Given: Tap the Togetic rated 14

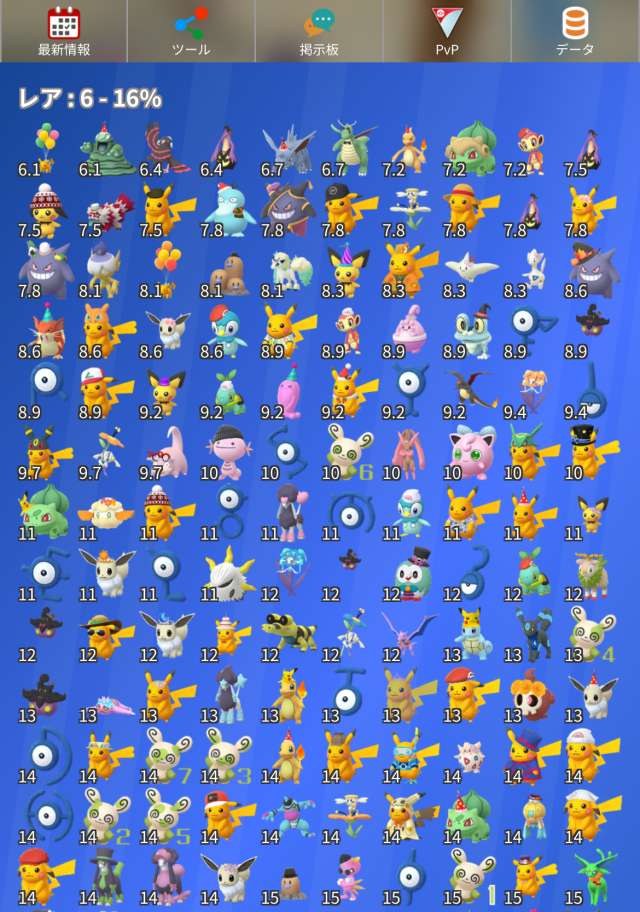Looking at the screenshot, I should (x=469, y=757).
